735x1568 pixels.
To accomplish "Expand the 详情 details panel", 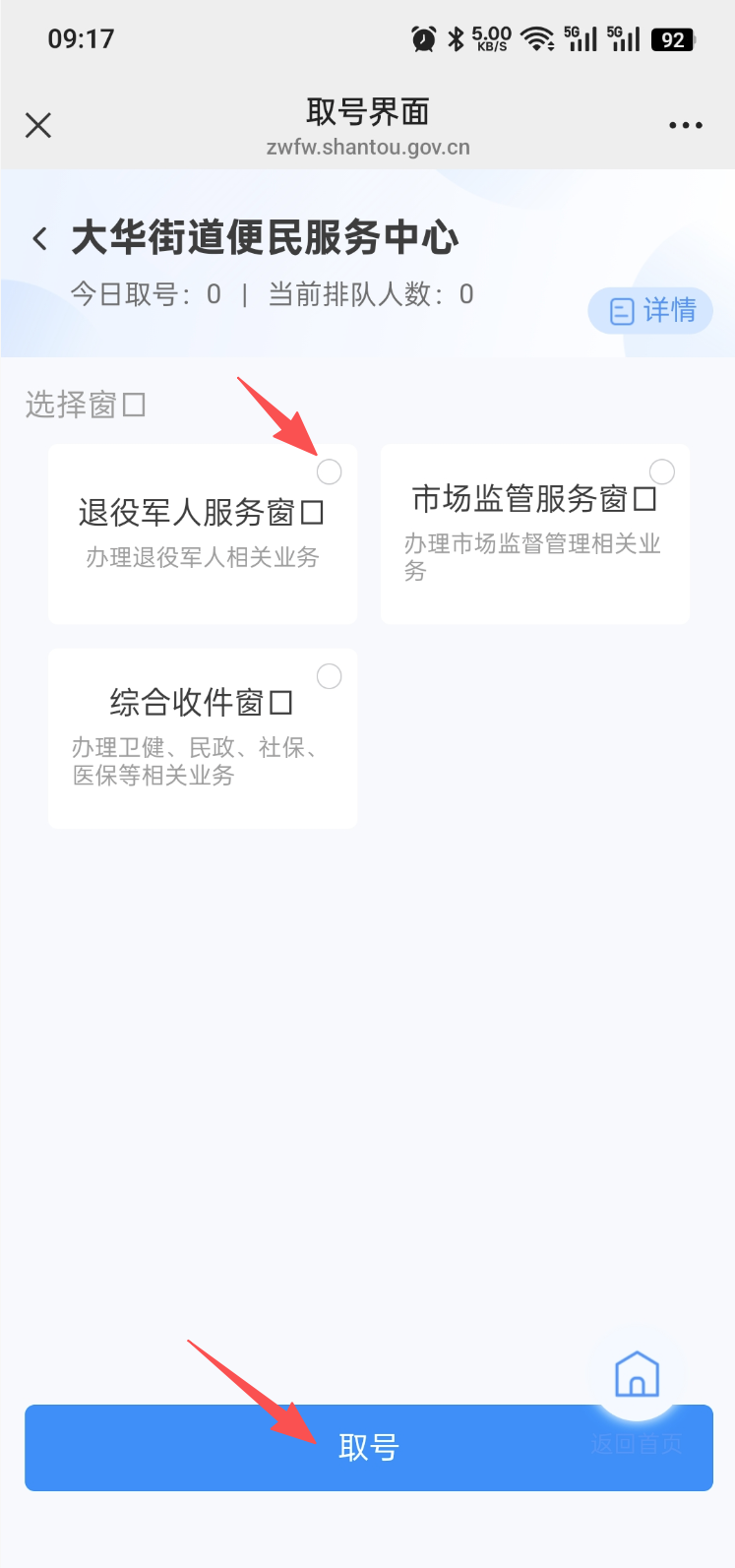I will click(x=649, y=310).
